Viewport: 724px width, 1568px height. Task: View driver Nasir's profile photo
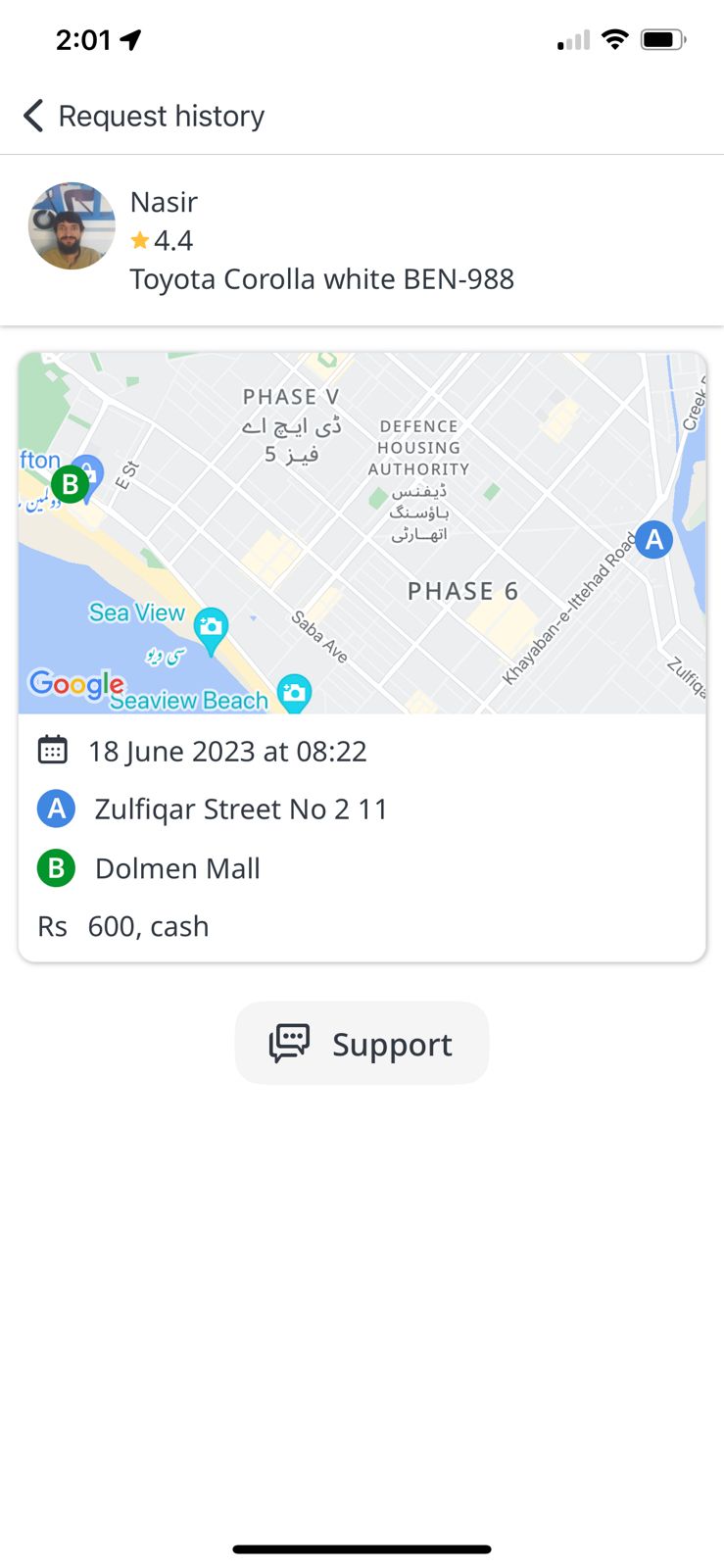[72, 226]
